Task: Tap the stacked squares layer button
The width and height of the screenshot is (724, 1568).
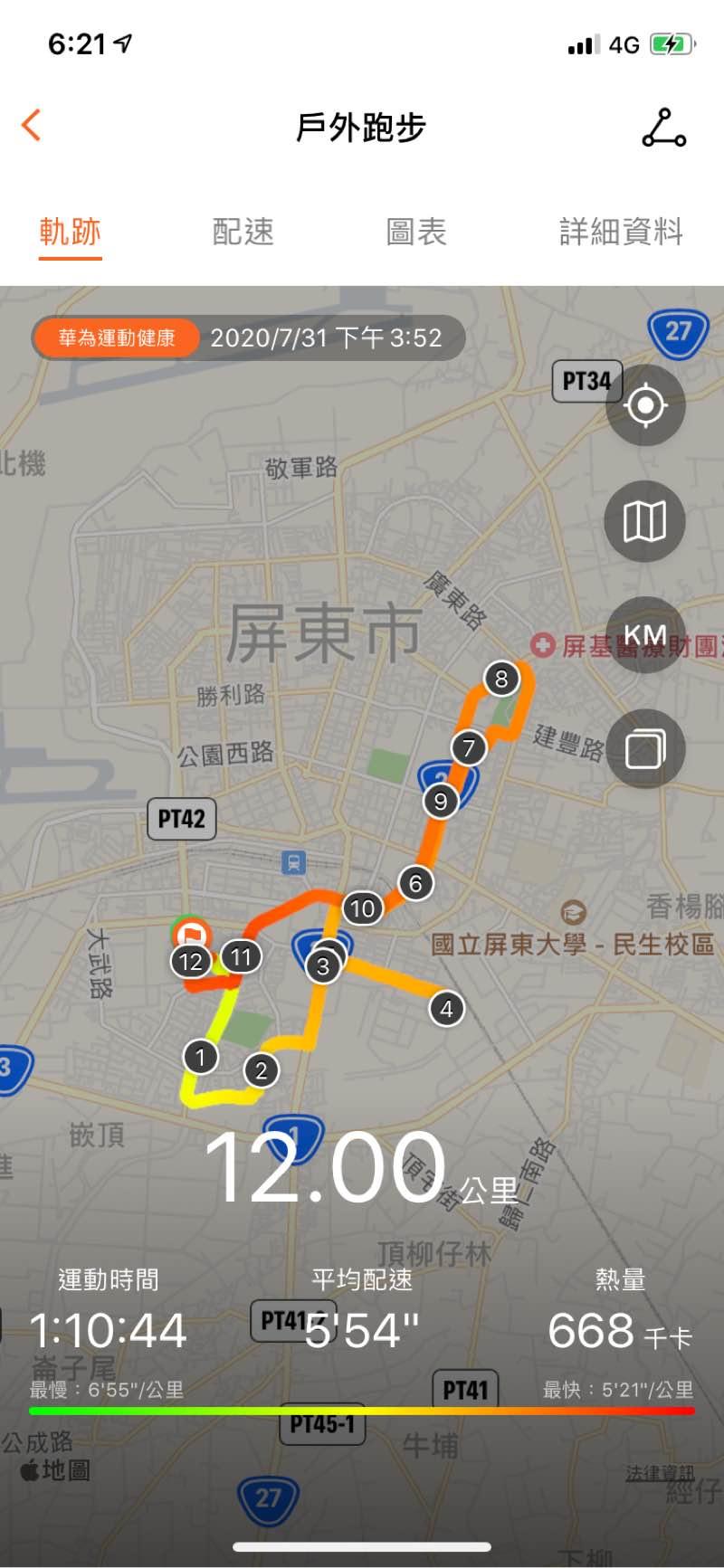Action: pyautogui.click(x=645, y=749)
